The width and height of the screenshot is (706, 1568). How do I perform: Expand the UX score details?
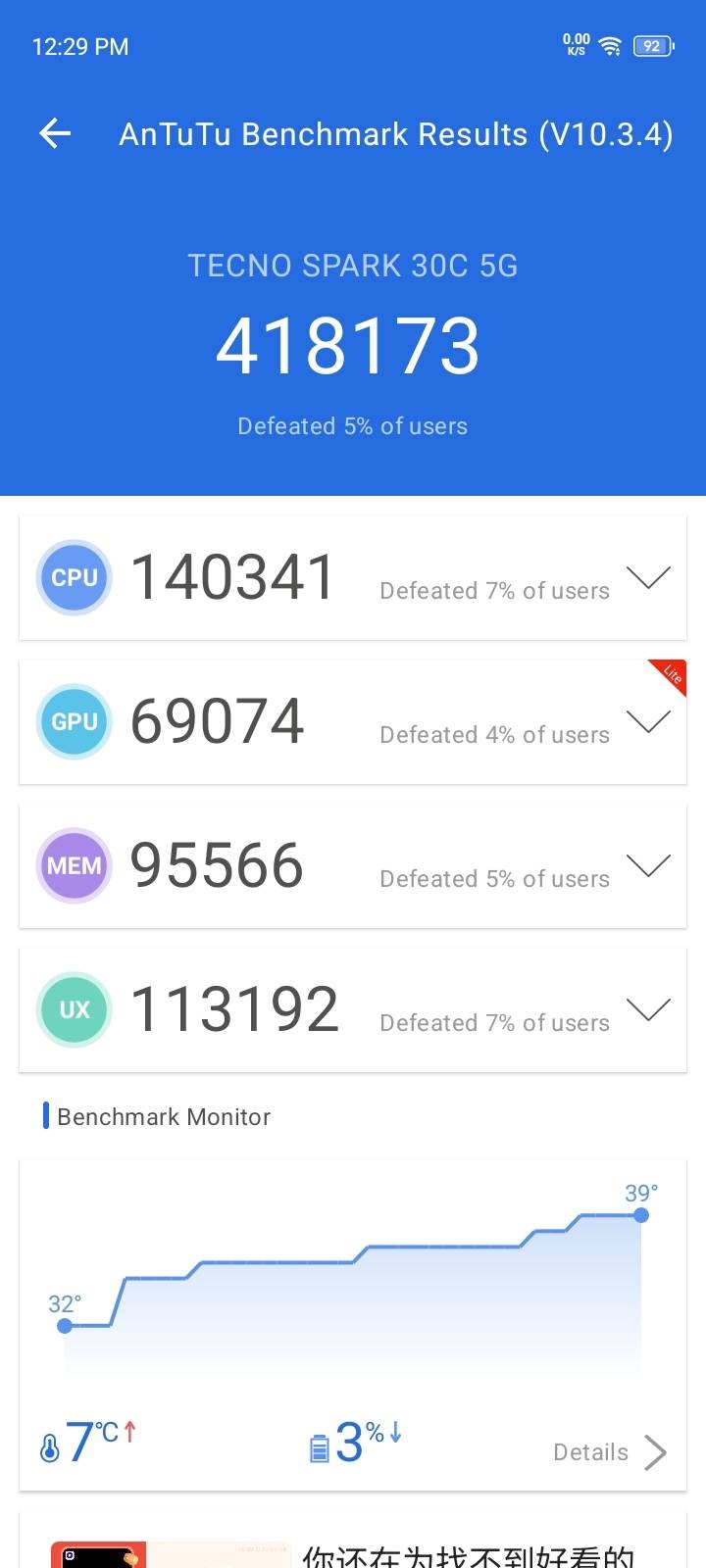[x=648, y=1009]
